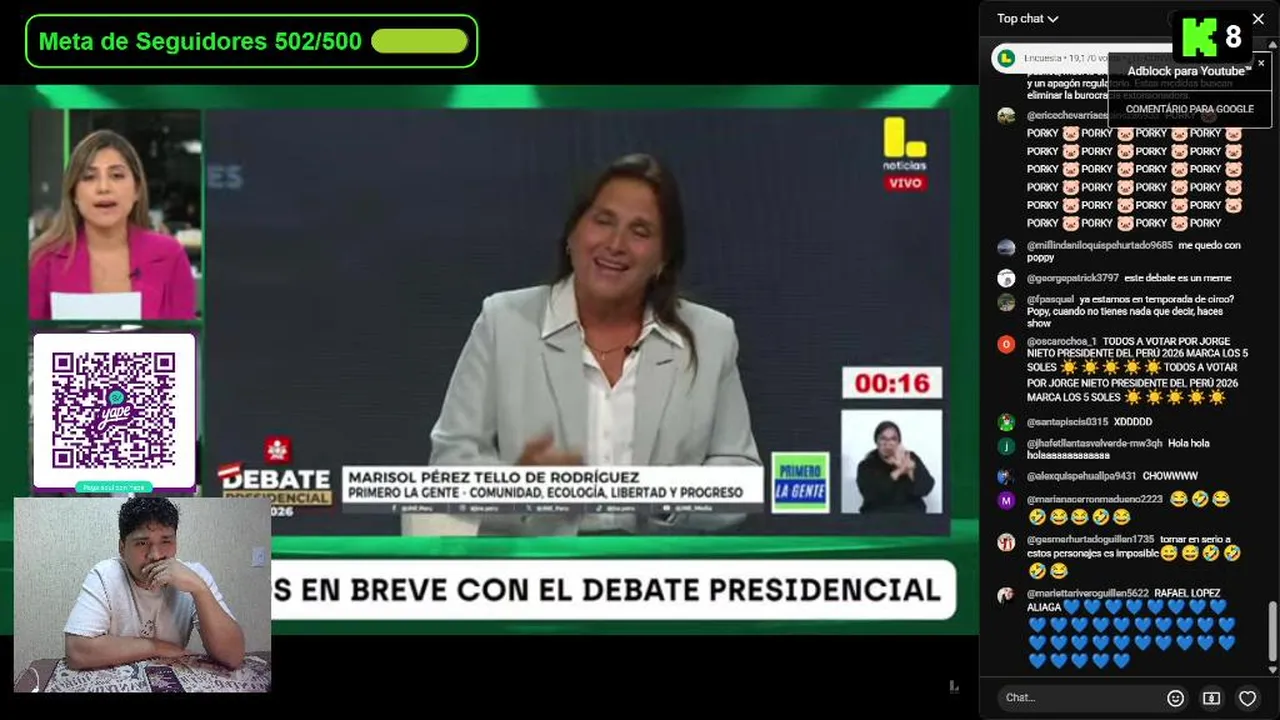The width and height of the screenshot is (1280, 720).
Task: Open the Super Chat money icon
Action: point(1211,698)
